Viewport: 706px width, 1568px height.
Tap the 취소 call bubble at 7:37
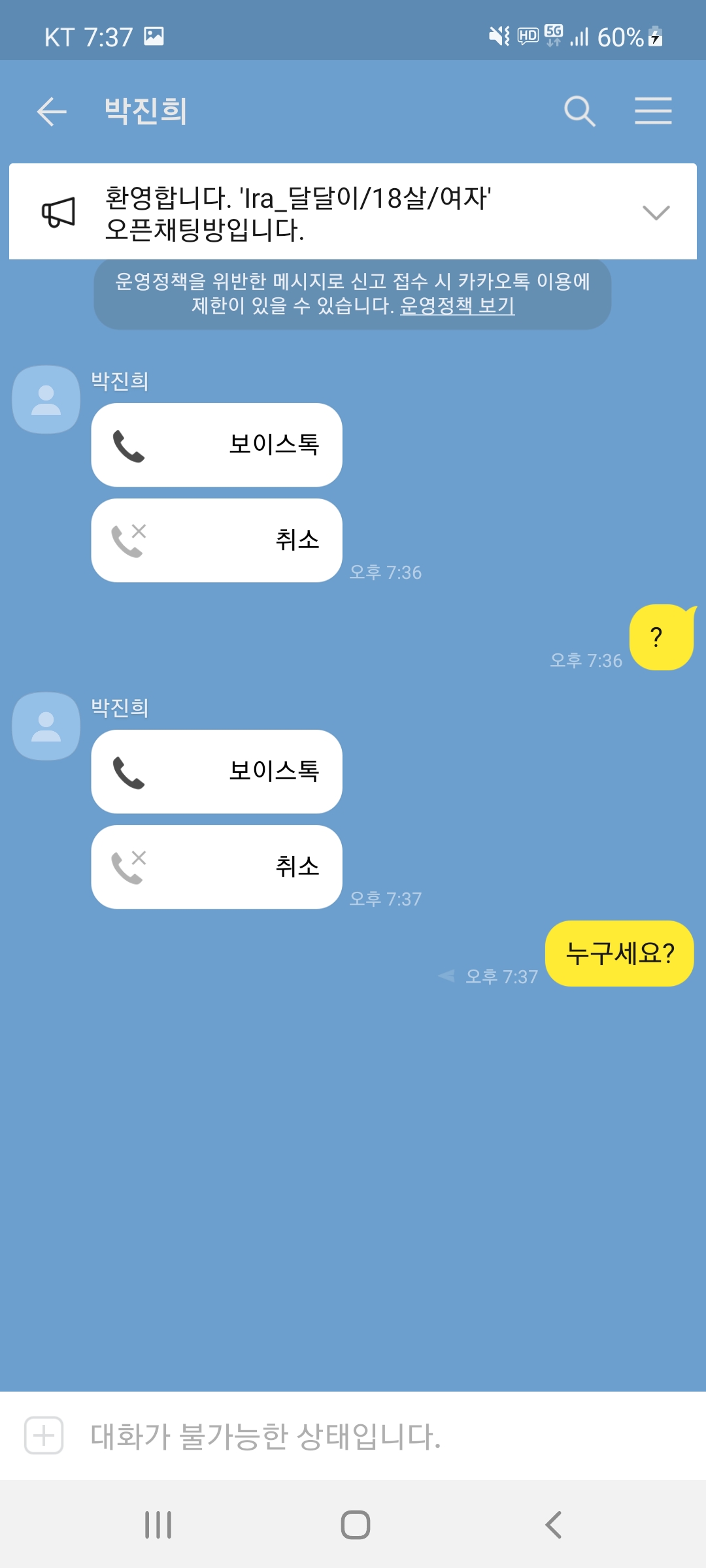point(216,867)
